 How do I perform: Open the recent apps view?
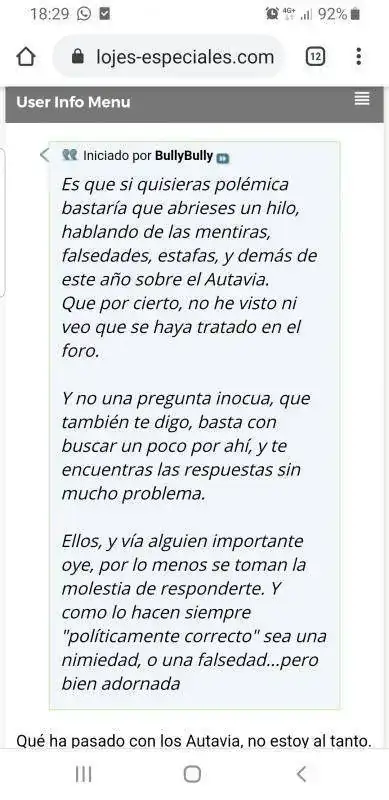click(83, 774)
